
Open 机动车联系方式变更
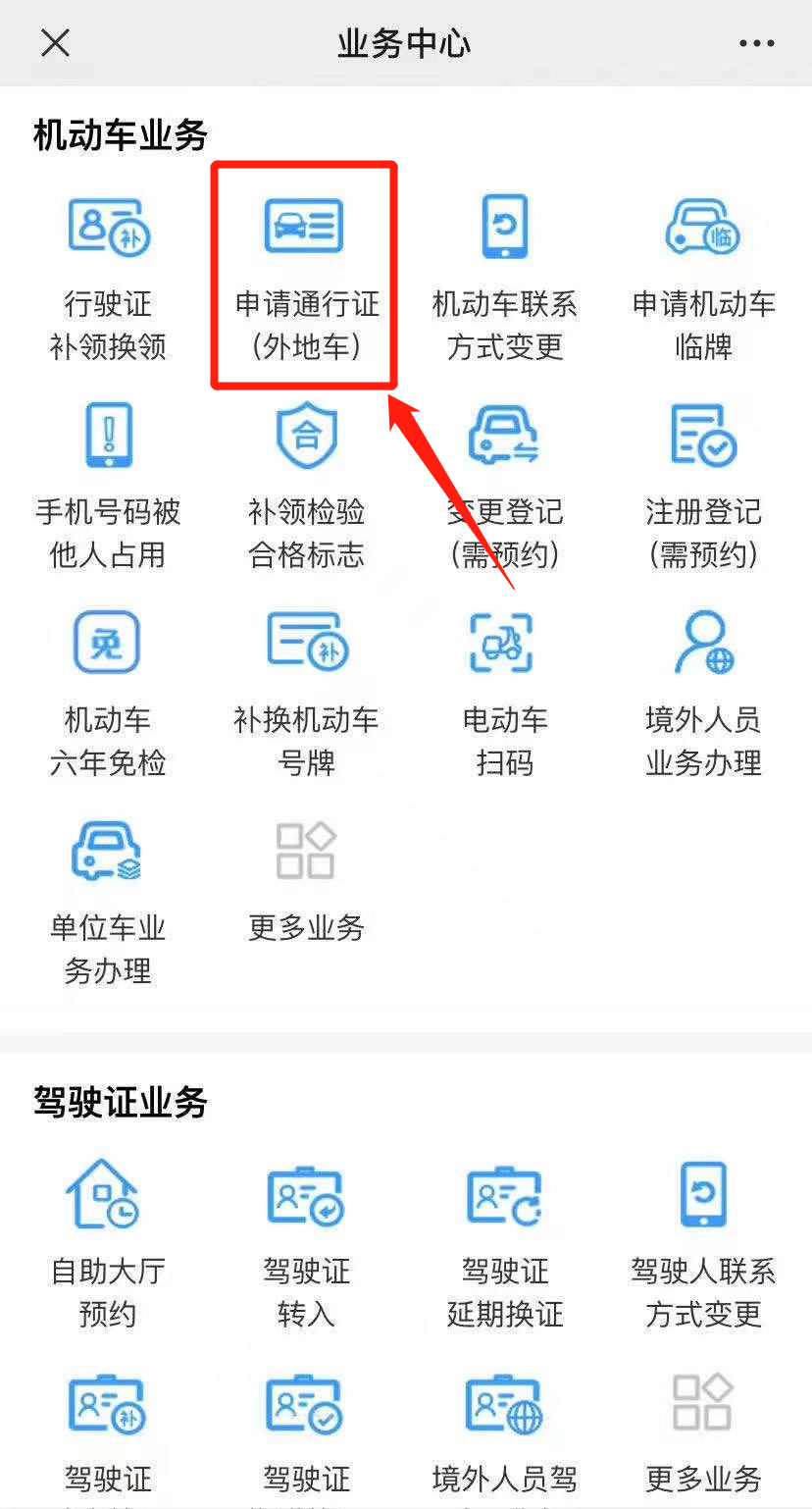click(x=505, y=279)
